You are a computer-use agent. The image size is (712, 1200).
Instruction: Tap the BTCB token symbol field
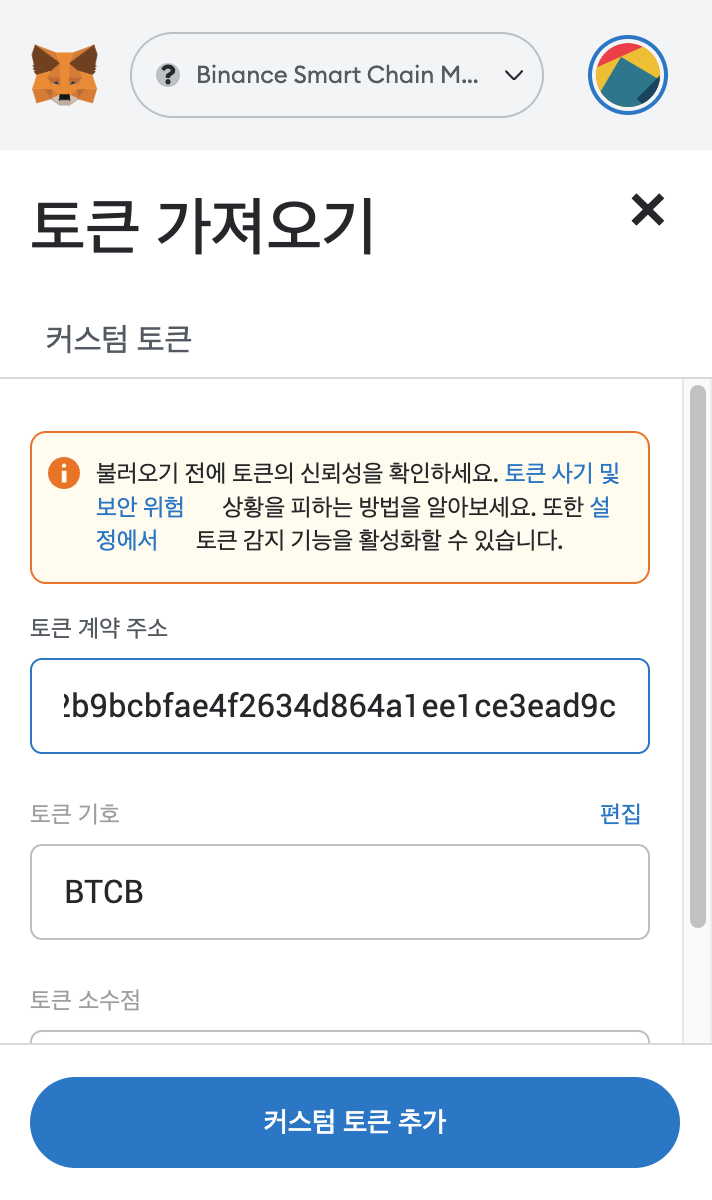(340, 892)
